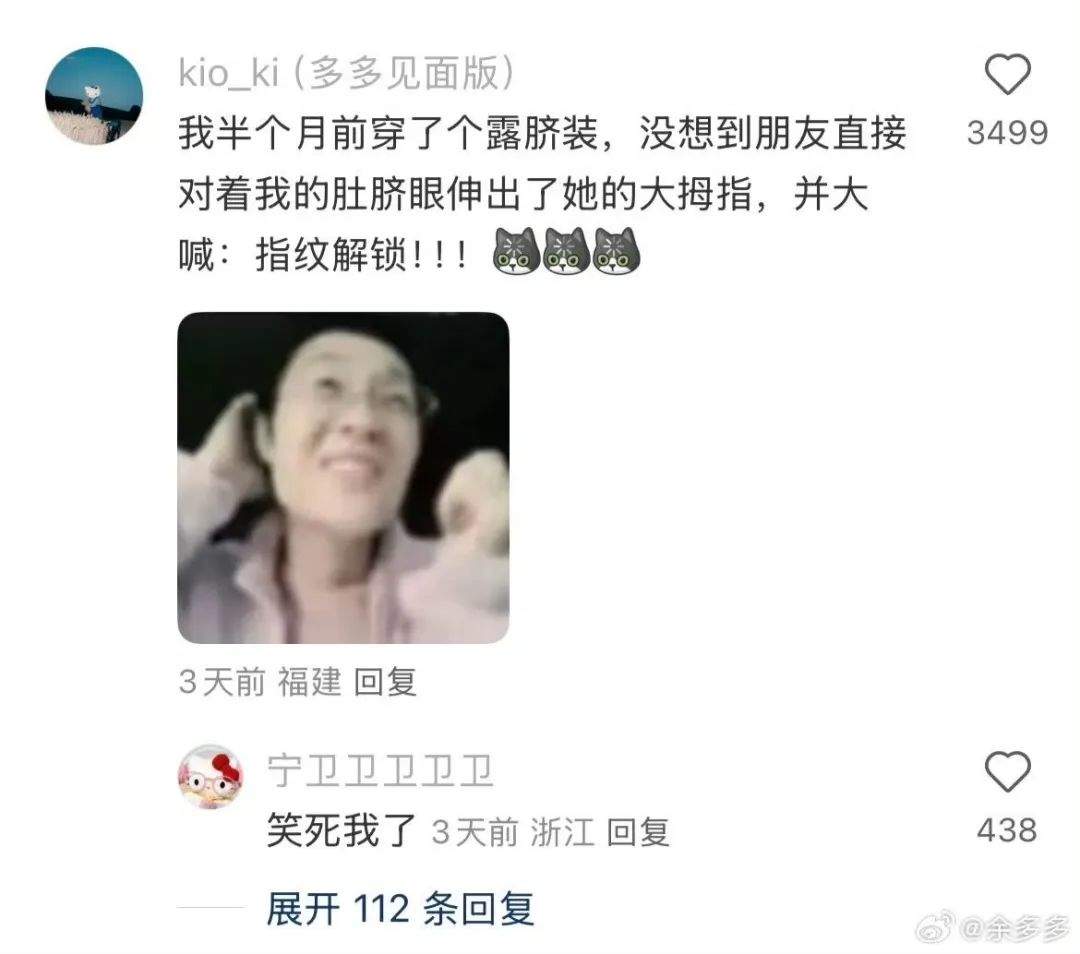Open 宁卫卫卫卫卫's Hello Kitty avatar
The width and height of the screenshot is (1080, 954).
(210, 776)
